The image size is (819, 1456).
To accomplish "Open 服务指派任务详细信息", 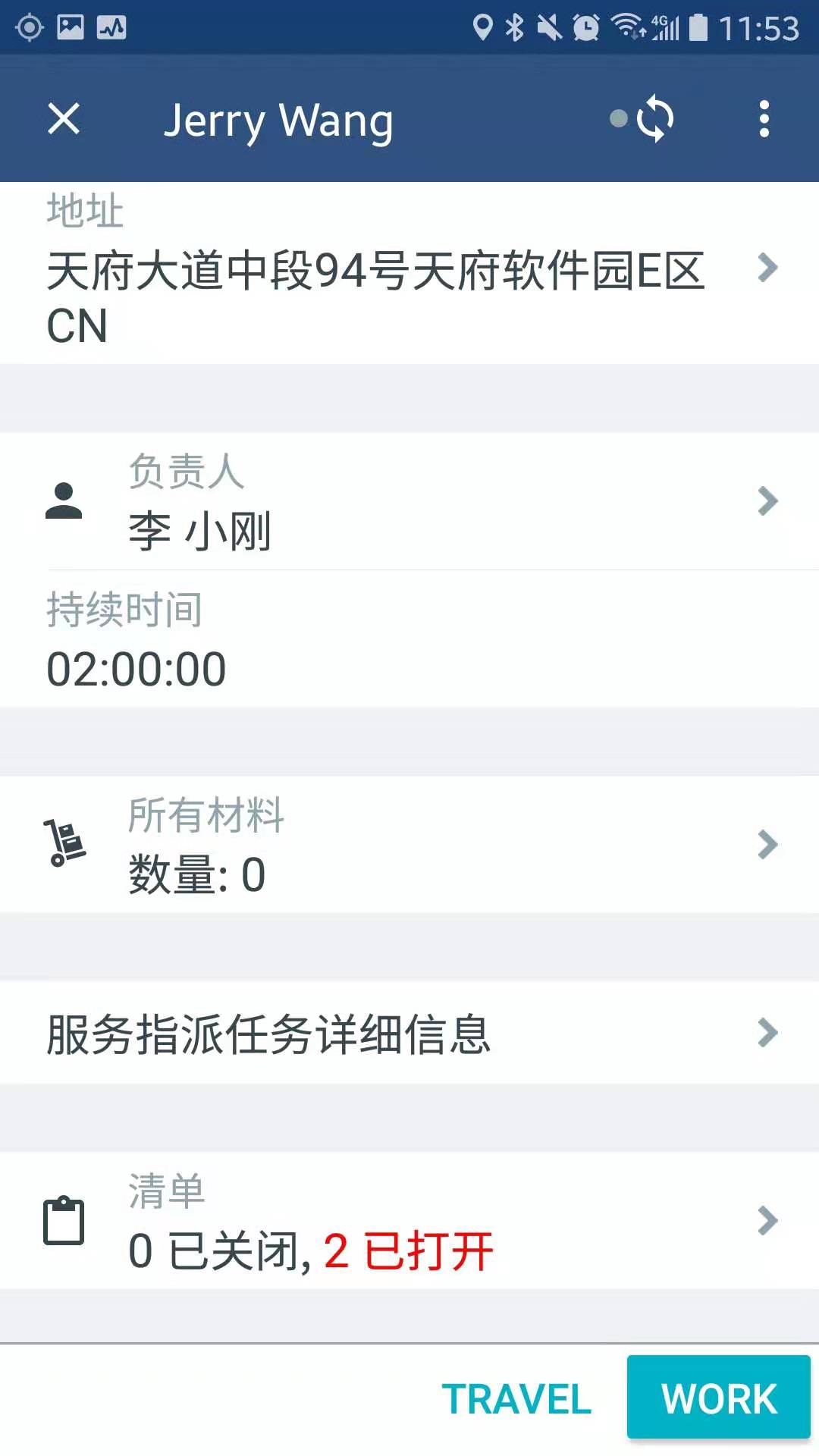I will point(409,1033).
